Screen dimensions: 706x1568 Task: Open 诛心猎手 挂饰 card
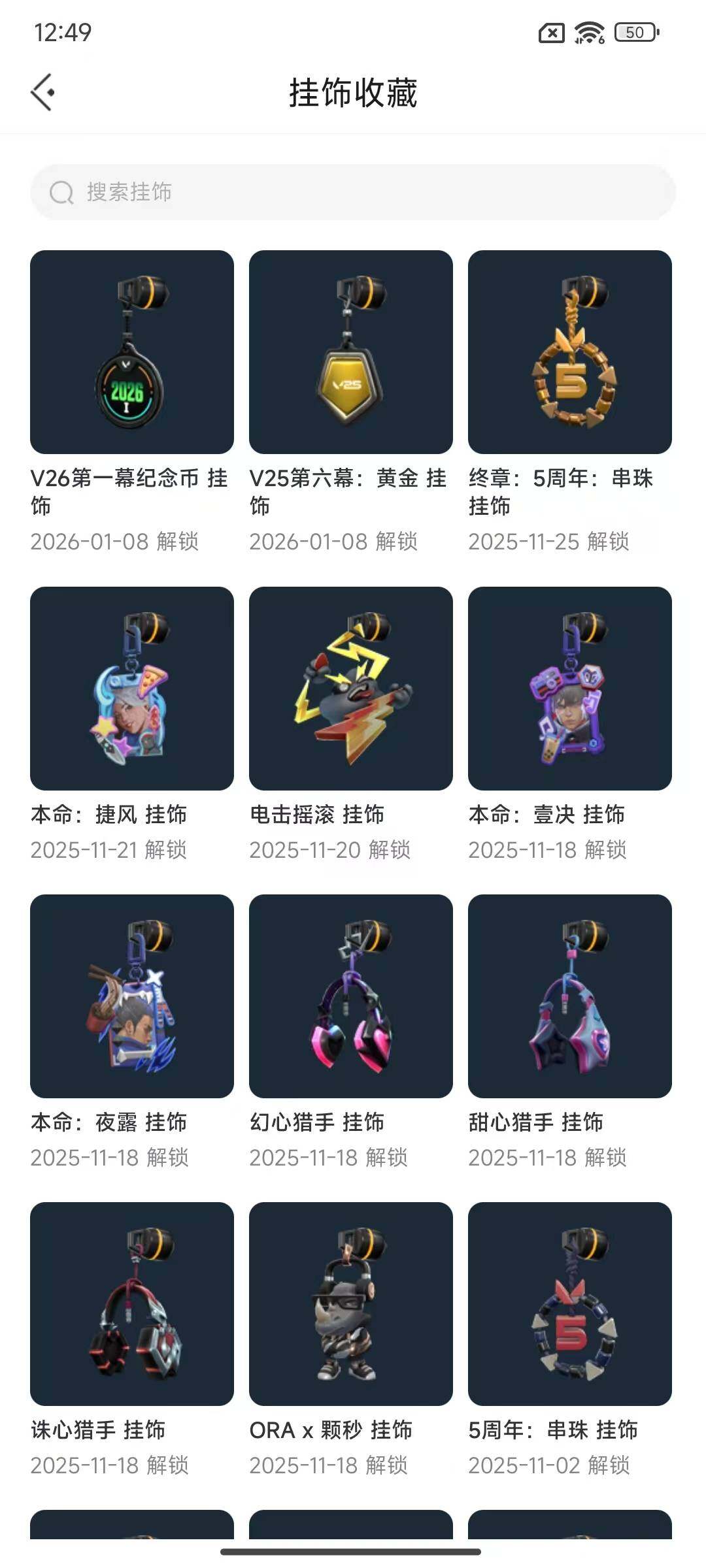pyautogui.click(x=132, y=1304)
